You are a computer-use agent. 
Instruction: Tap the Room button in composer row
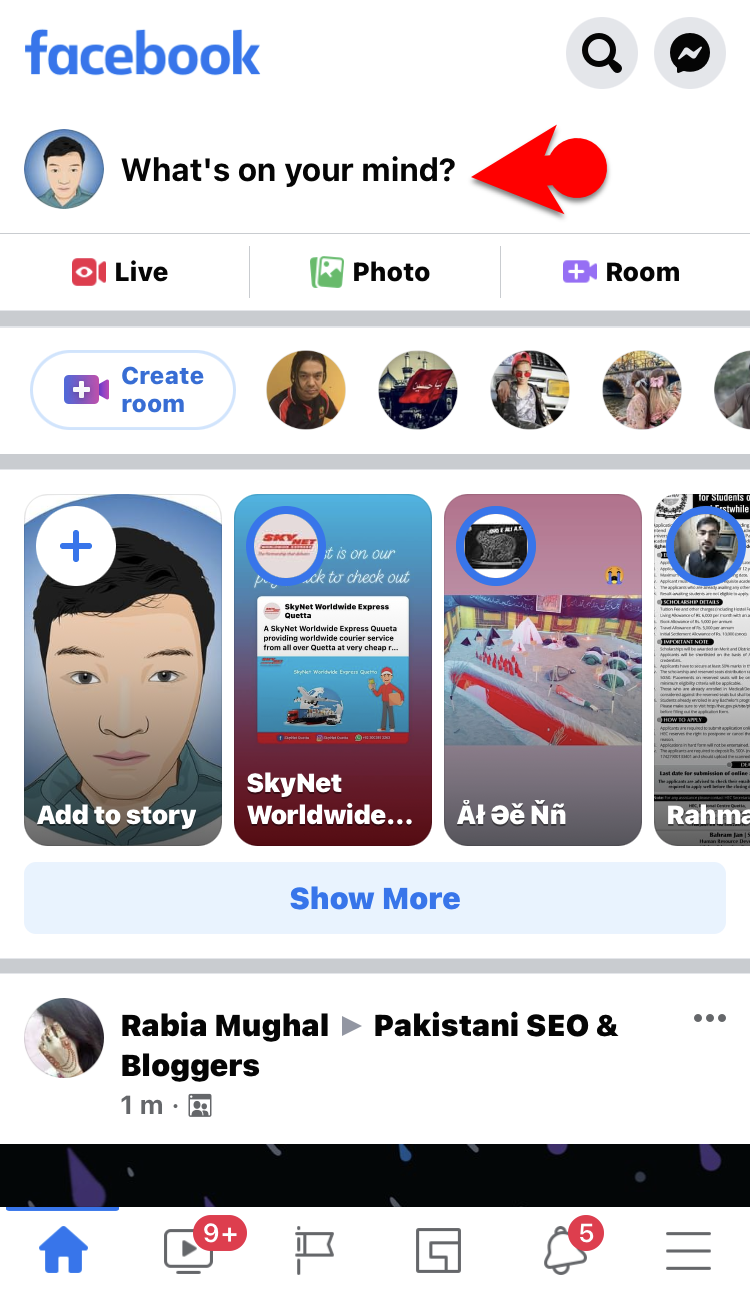(x=621, y=272)
